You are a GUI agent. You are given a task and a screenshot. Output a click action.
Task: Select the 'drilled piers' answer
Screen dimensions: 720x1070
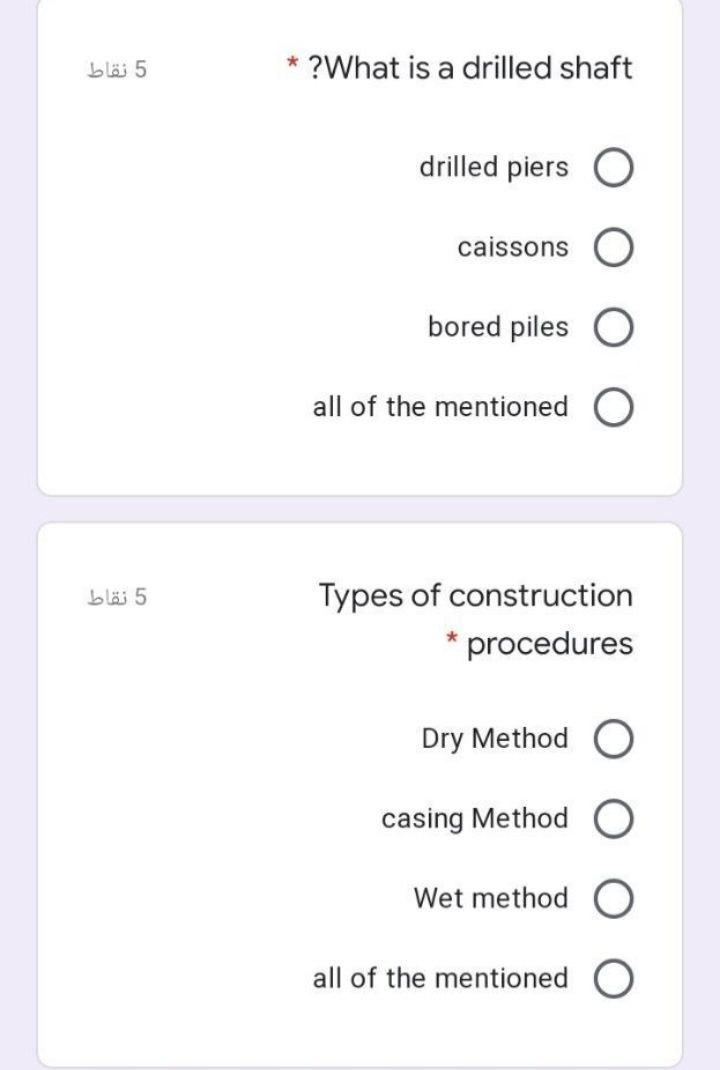[x=613, y=169]
